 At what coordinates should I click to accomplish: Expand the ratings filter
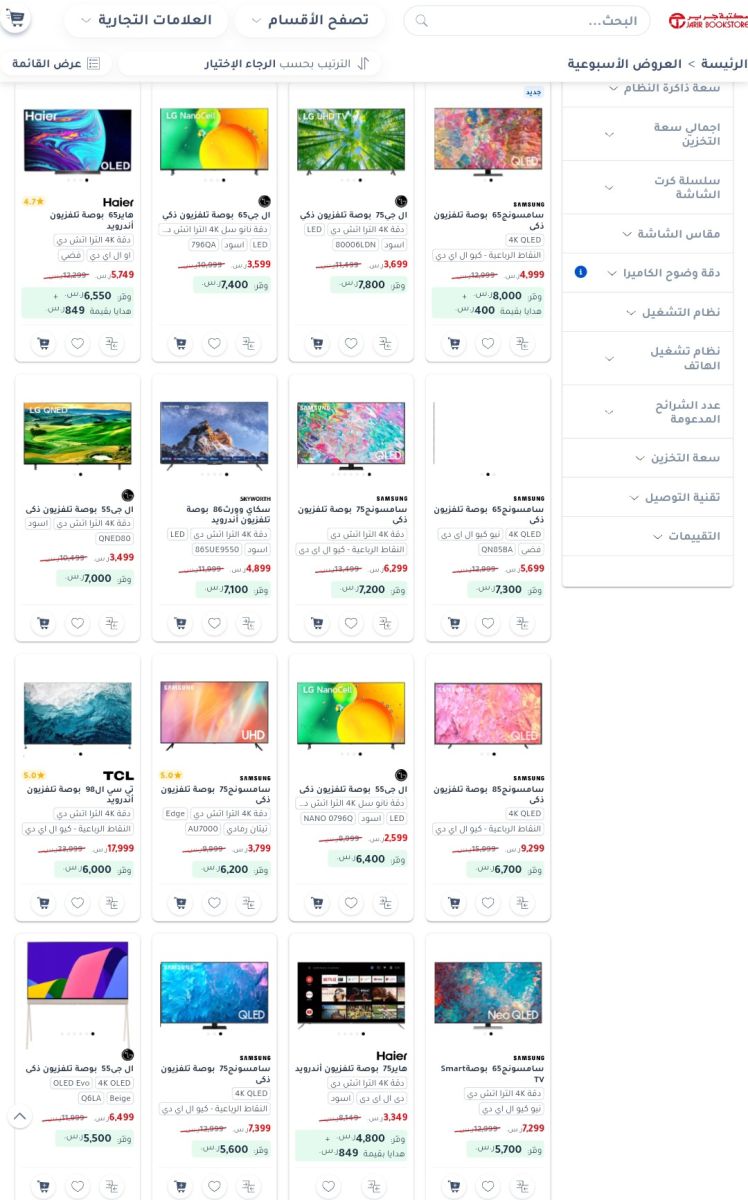[672, 536]
